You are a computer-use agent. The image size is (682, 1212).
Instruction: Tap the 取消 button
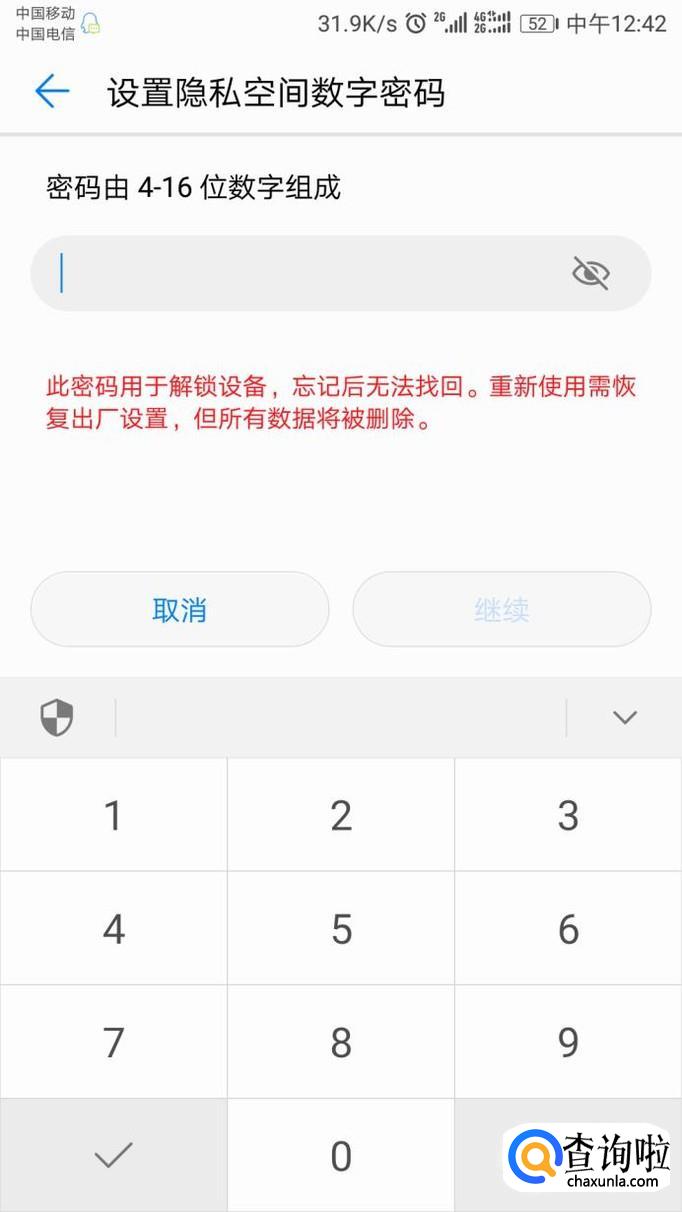tap(180, 609)
